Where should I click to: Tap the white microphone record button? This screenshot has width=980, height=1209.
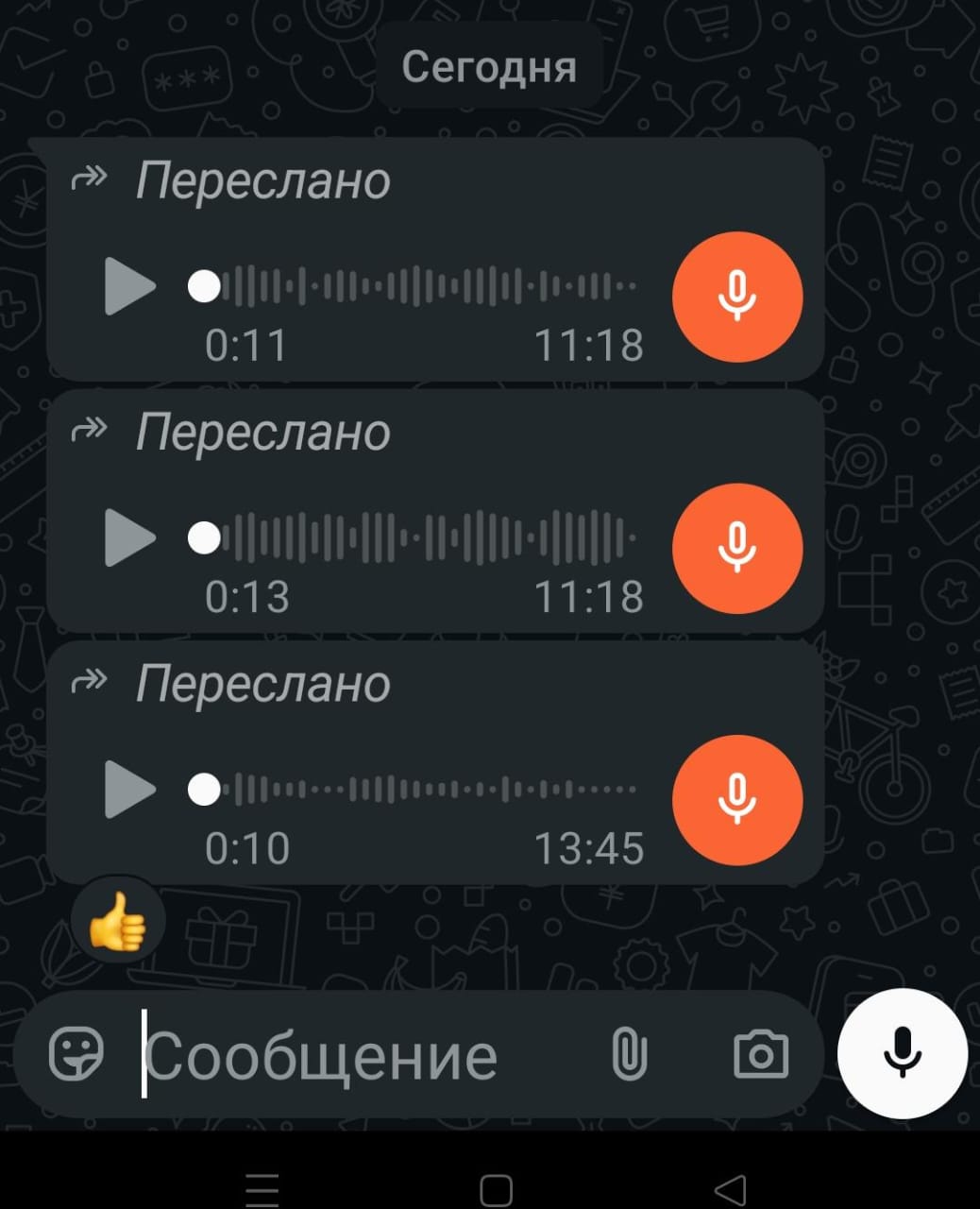[x=903, y=1053]
